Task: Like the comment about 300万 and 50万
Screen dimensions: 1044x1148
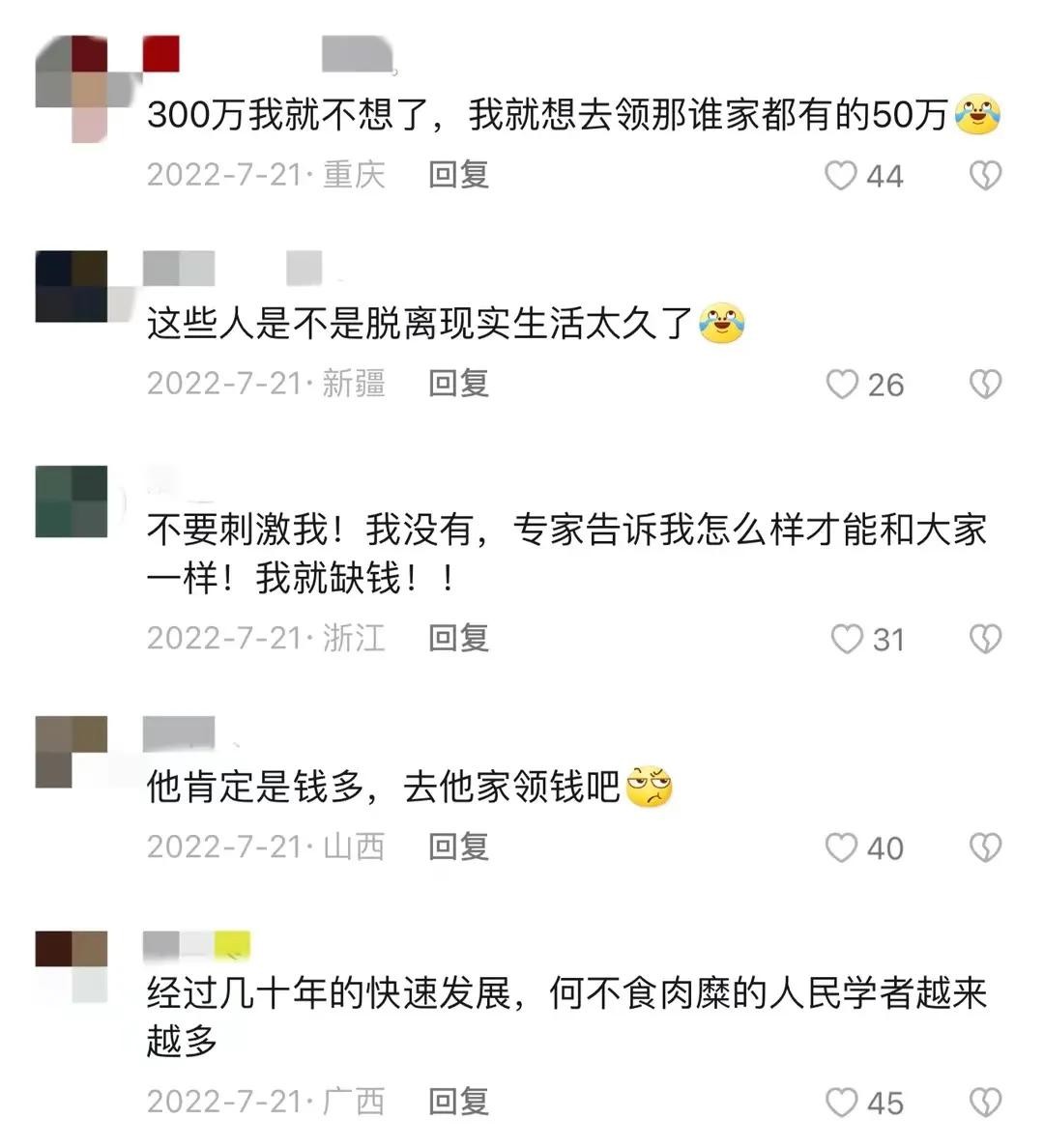Action: tap(841, 176)
